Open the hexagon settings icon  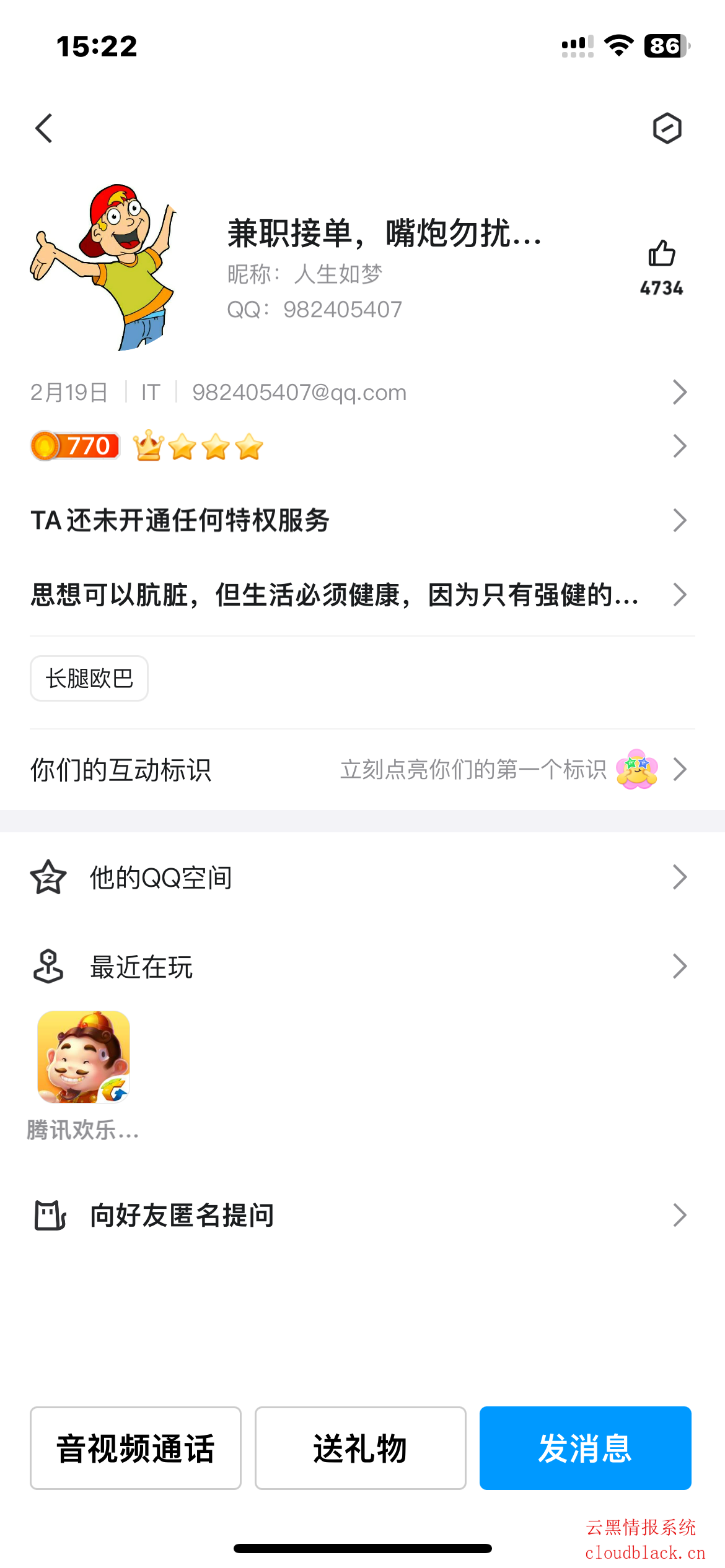[x=667, y=128]
